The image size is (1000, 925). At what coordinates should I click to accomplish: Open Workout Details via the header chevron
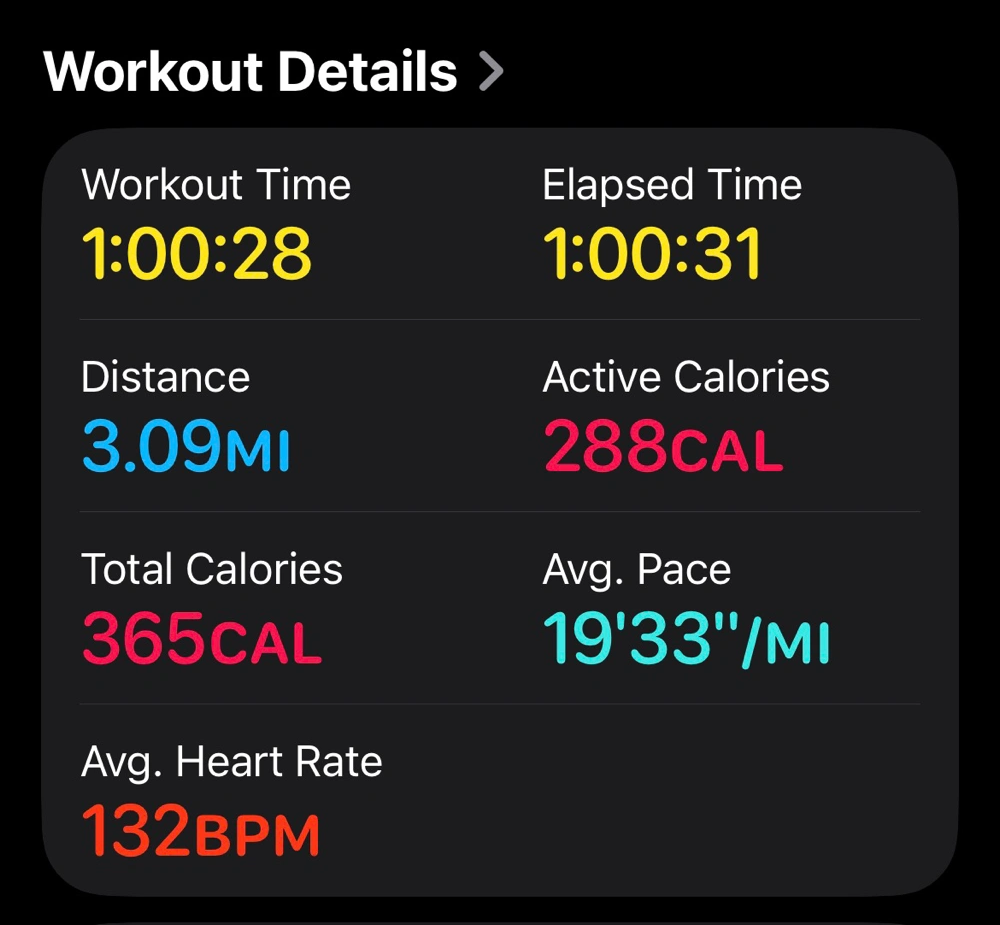pos(490,72)
